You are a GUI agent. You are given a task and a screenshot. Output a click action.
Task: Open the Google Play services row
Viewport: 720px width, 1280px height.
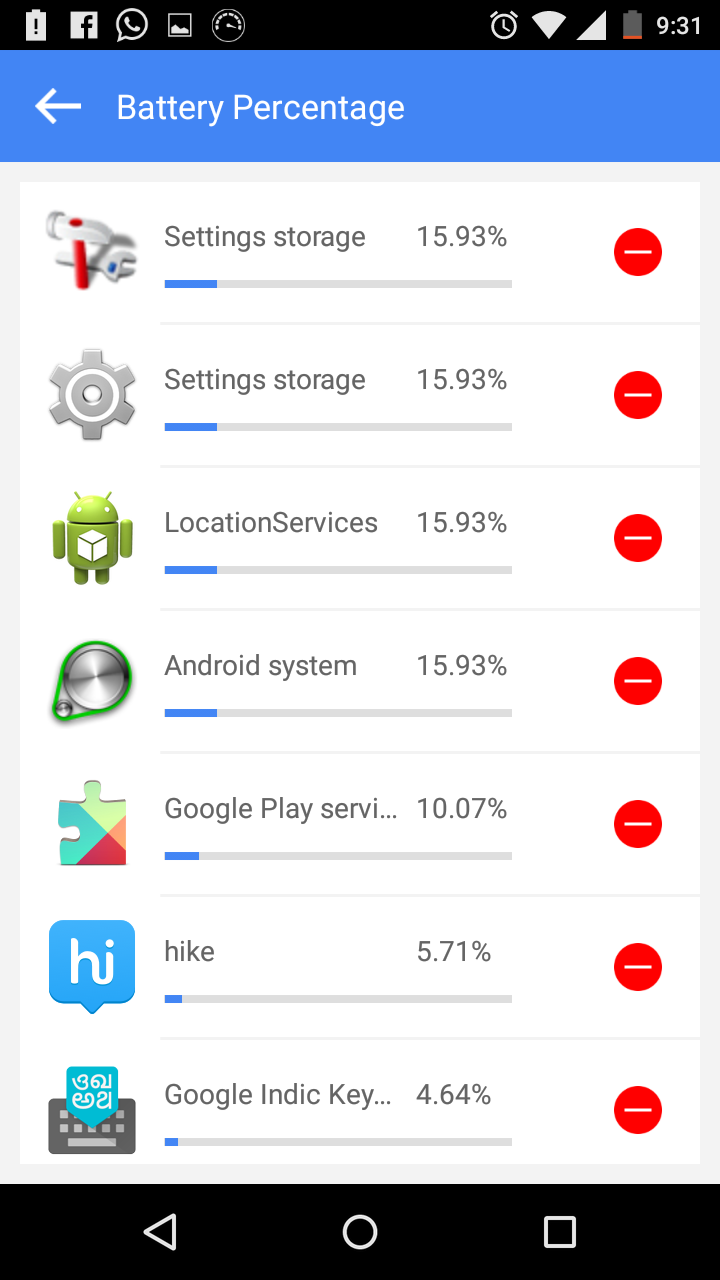point(360,824)
